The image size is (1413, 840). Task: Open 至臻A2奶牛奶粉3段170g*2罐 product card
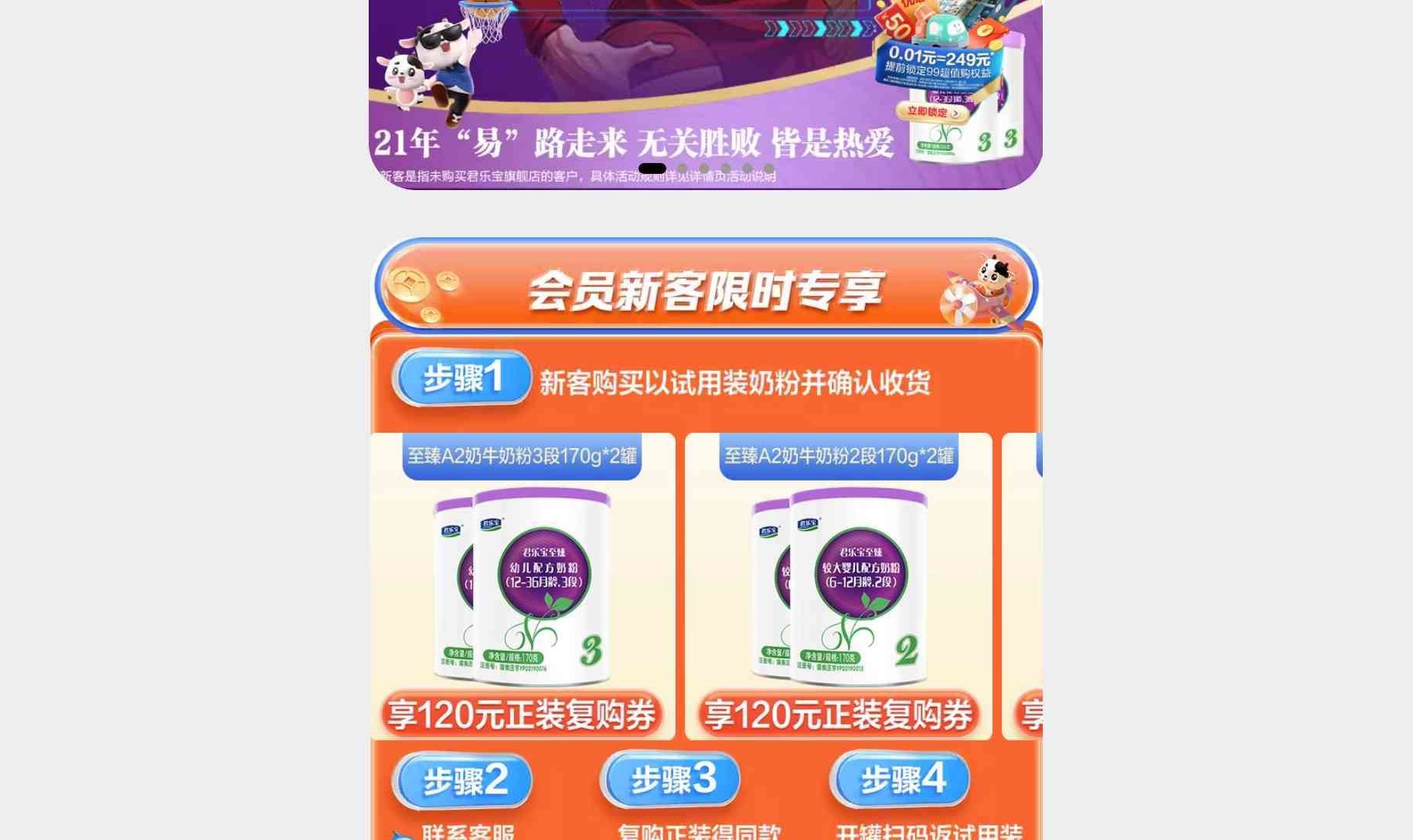(523, 586)
